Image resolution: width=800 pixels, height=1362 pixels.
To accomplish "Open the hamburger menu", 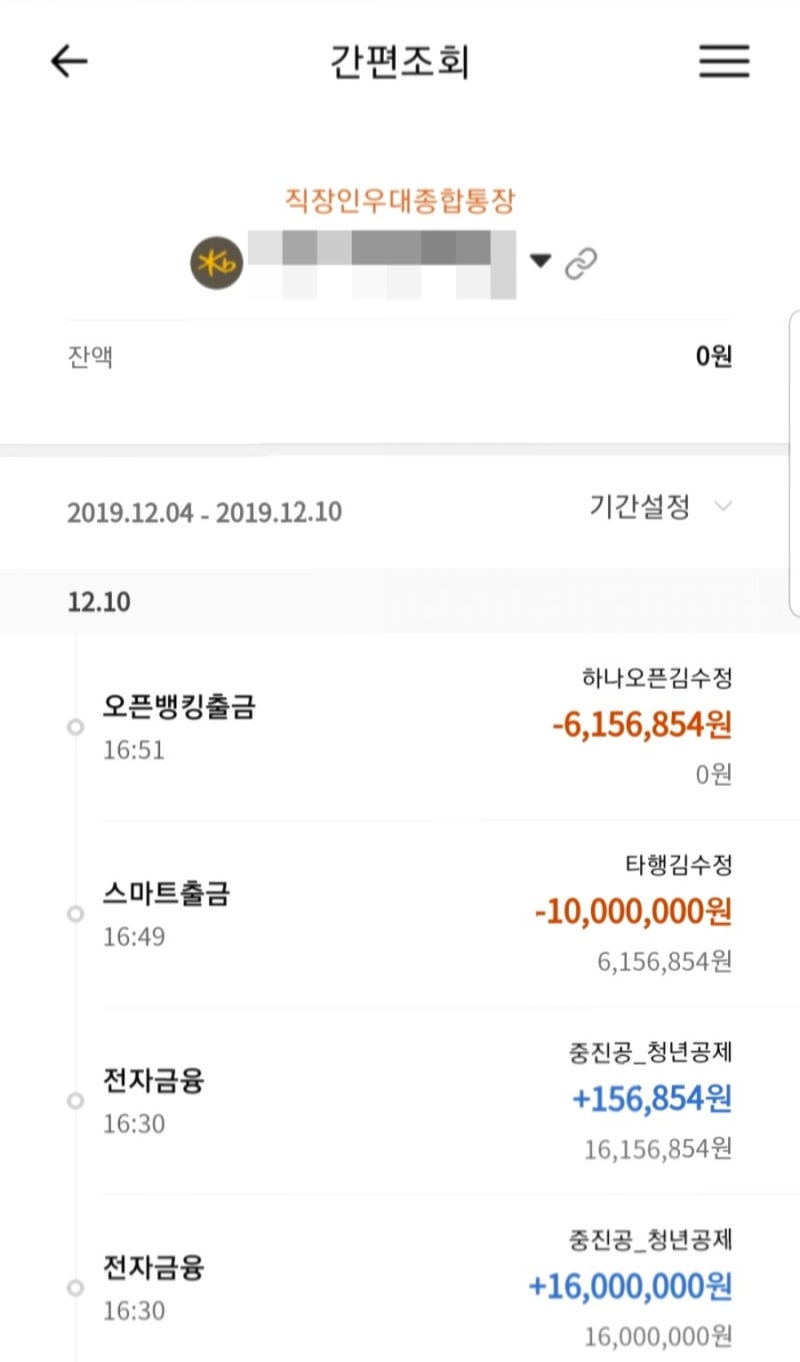I will pos(724,62).
